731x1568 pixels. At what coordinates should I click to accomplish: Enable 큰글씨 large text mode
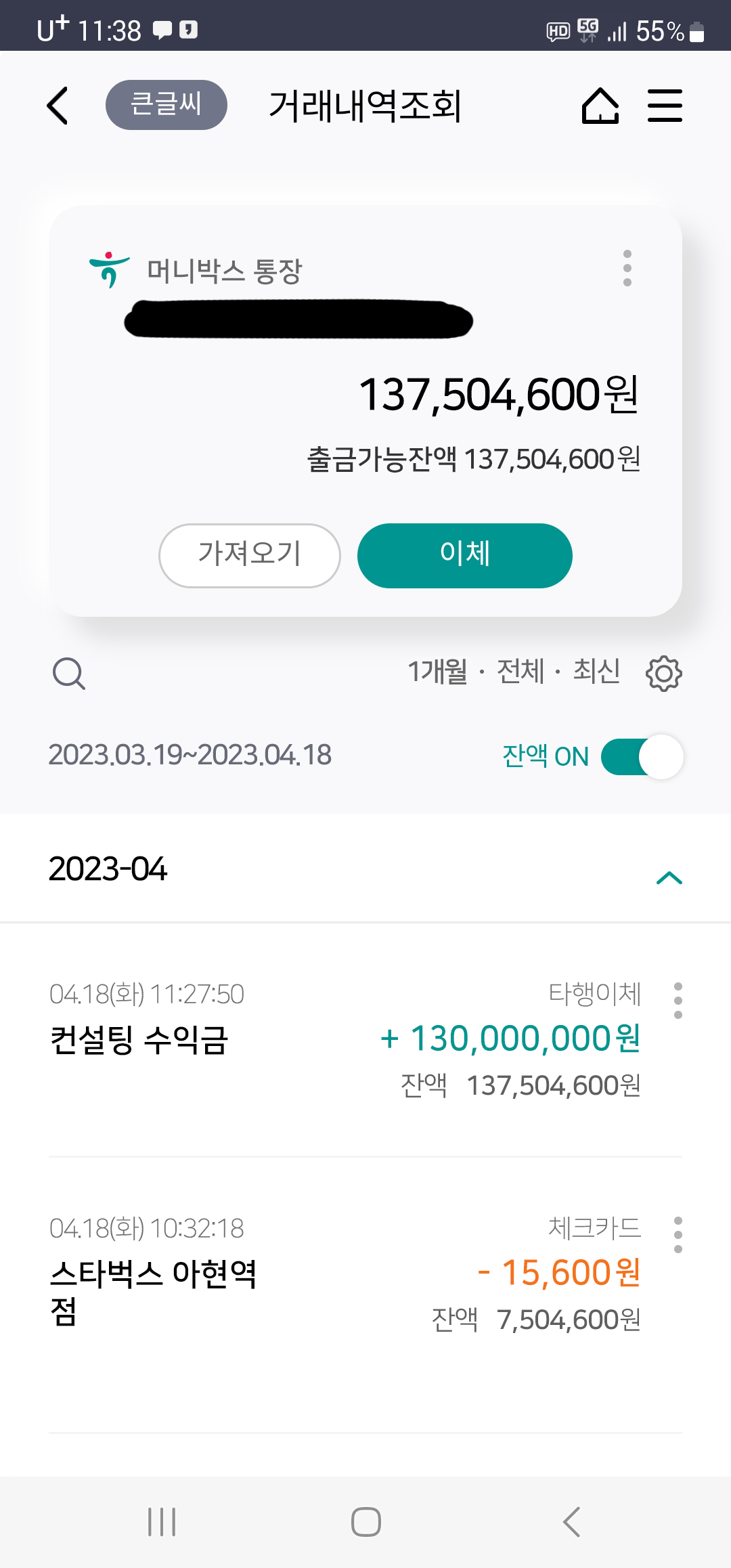(x=166, y=105)
